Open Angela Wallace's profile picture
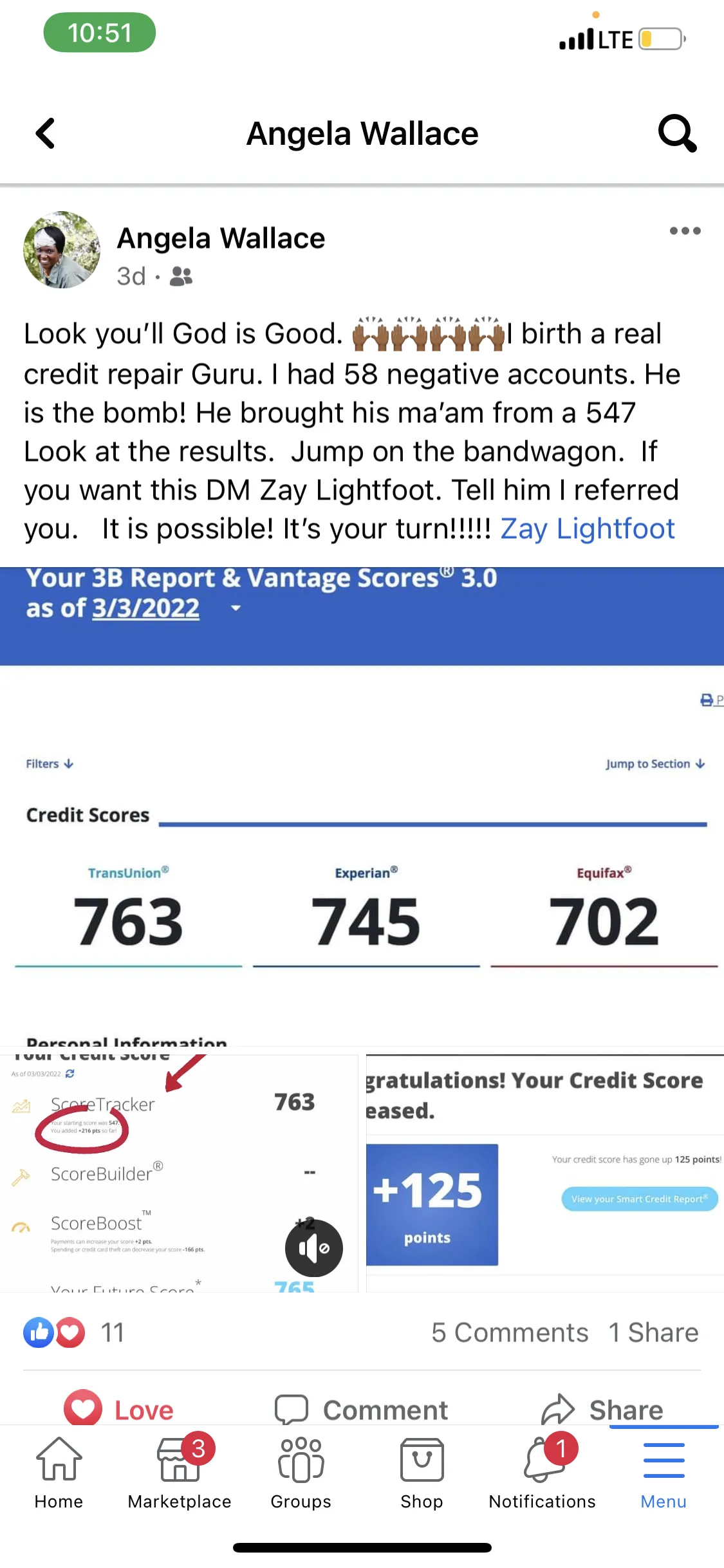Image resolution: width=724 pixels, height=1568 pixels. [x=62, y=250]
